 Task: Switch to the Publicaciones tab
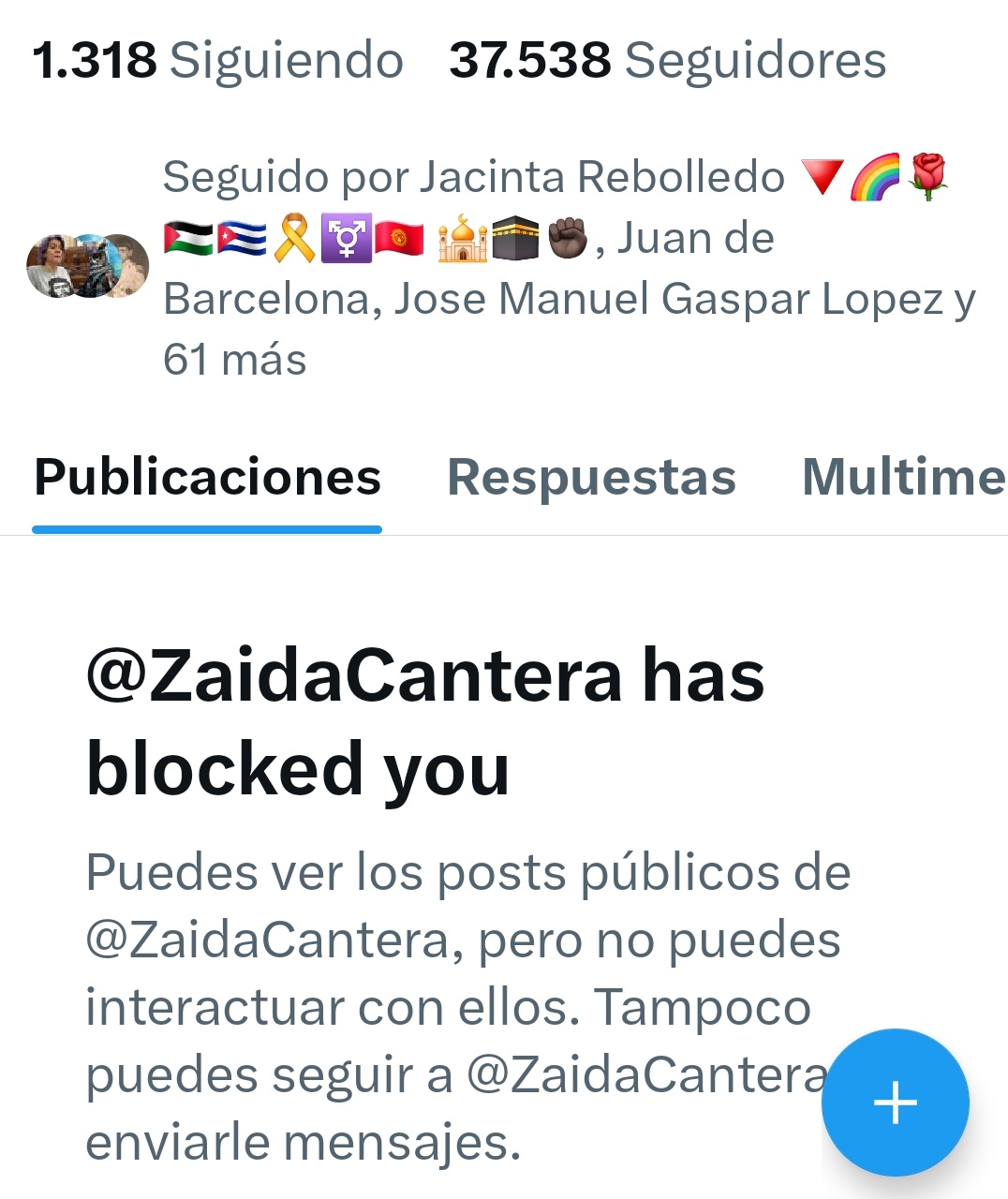pos(207,478)
